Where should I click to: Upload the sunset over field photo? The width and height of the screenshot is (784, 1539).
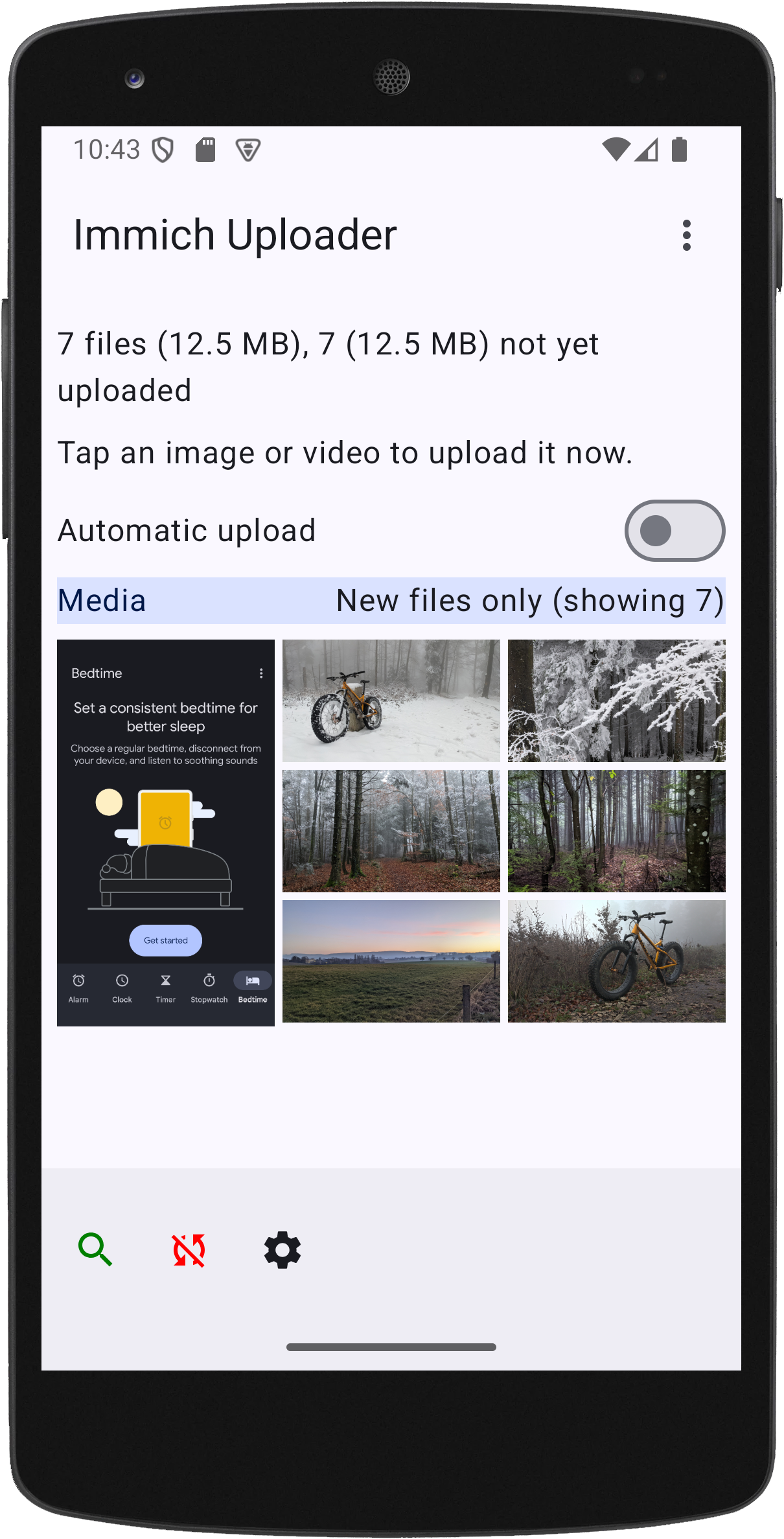click(391, 961)
